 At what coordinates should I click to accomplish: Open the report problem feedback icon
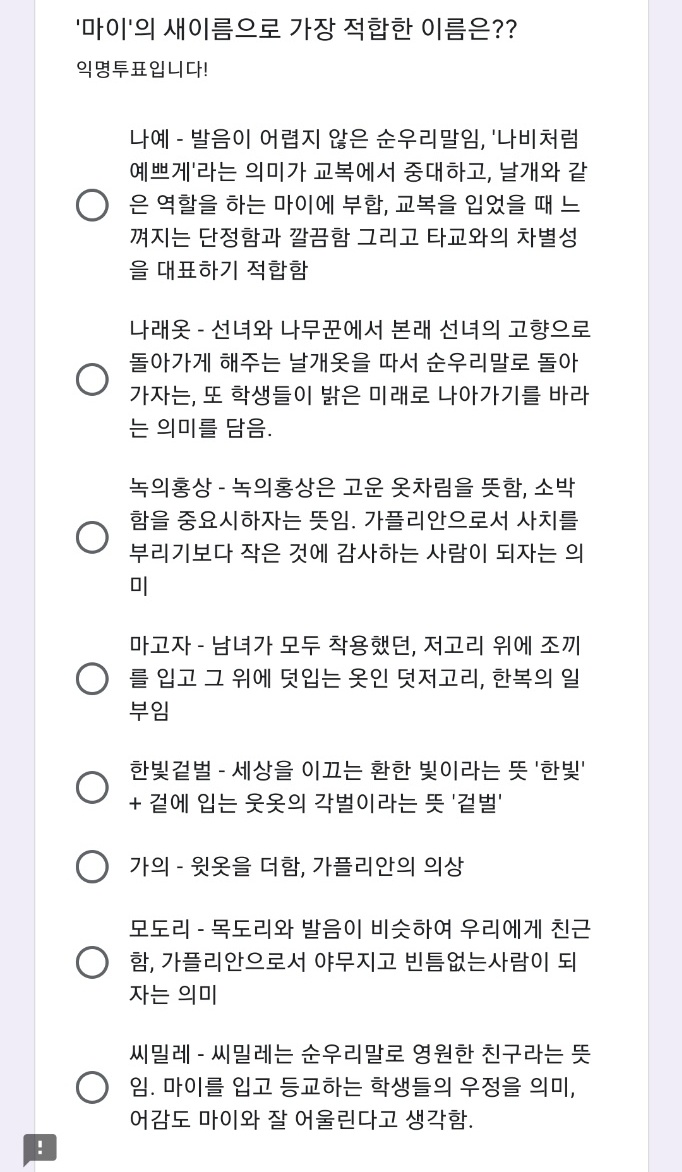40,1150
